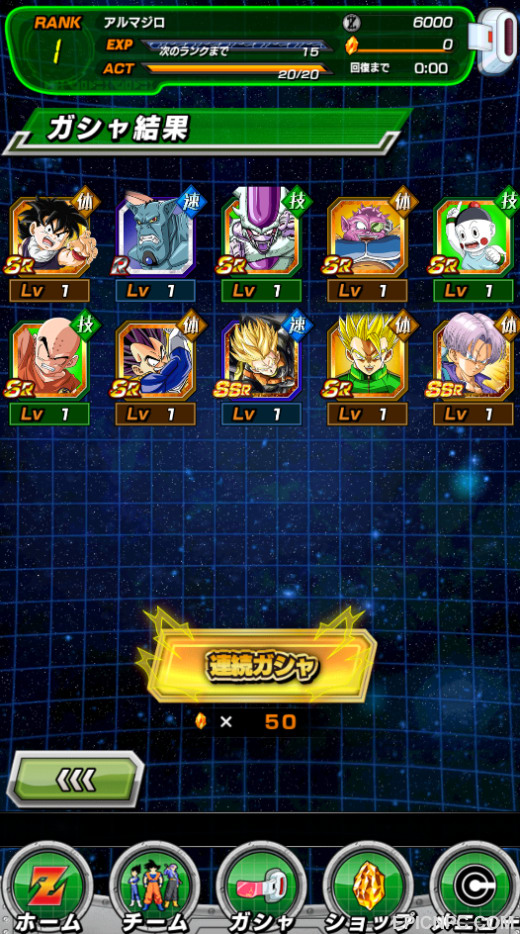This screenshot has width=520, height=934.
Task: Tap the 連続ガシャ summon button
Action: [261, 665]
